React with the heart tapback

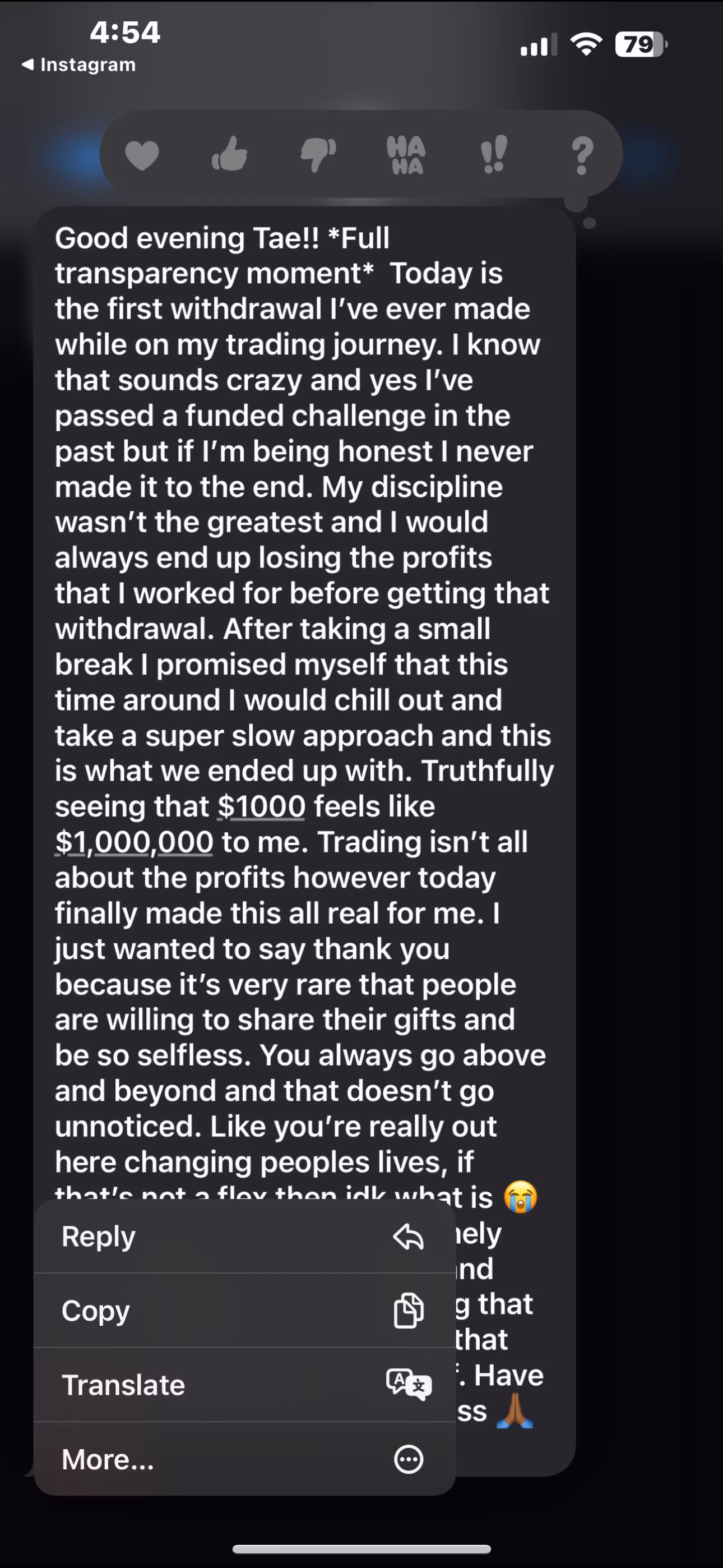[142, 155]
